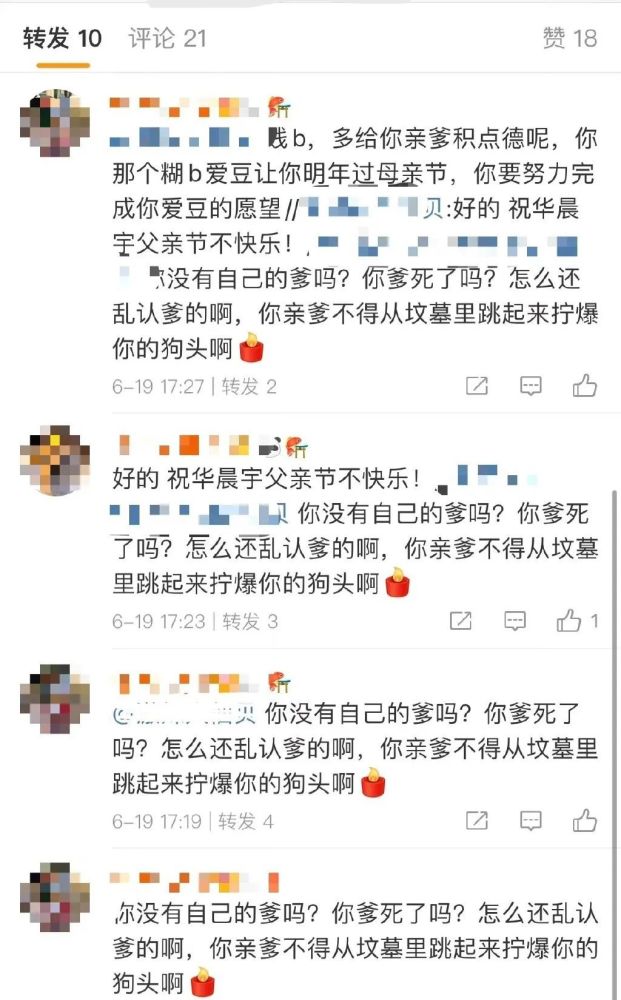Like the 6-19 17:19 entry
This screenshot has height=1000, width=621.
[x=584, y=821]
